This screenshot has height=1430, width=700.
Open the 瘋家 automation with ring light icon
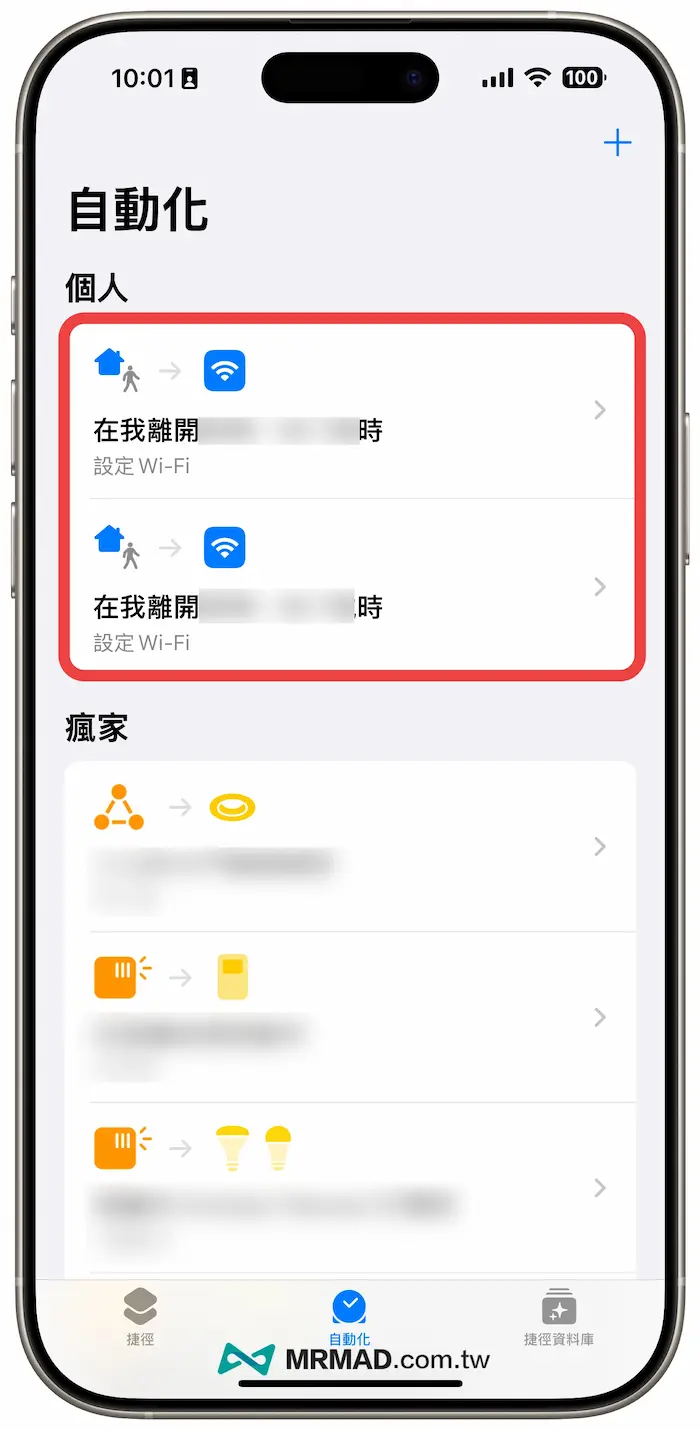(348, 846)
